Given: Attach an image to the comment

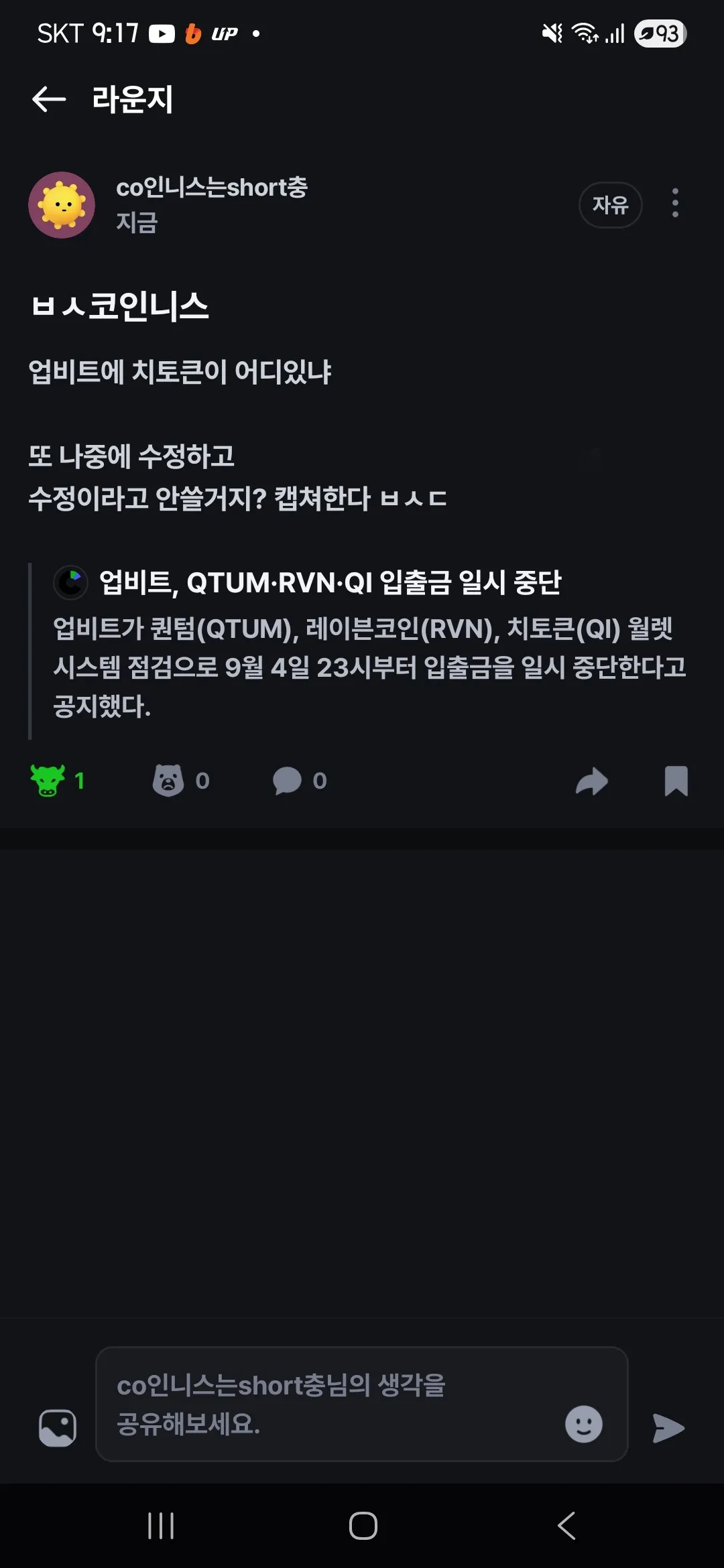Looking at the screenshot, I should click(58, 1428).
